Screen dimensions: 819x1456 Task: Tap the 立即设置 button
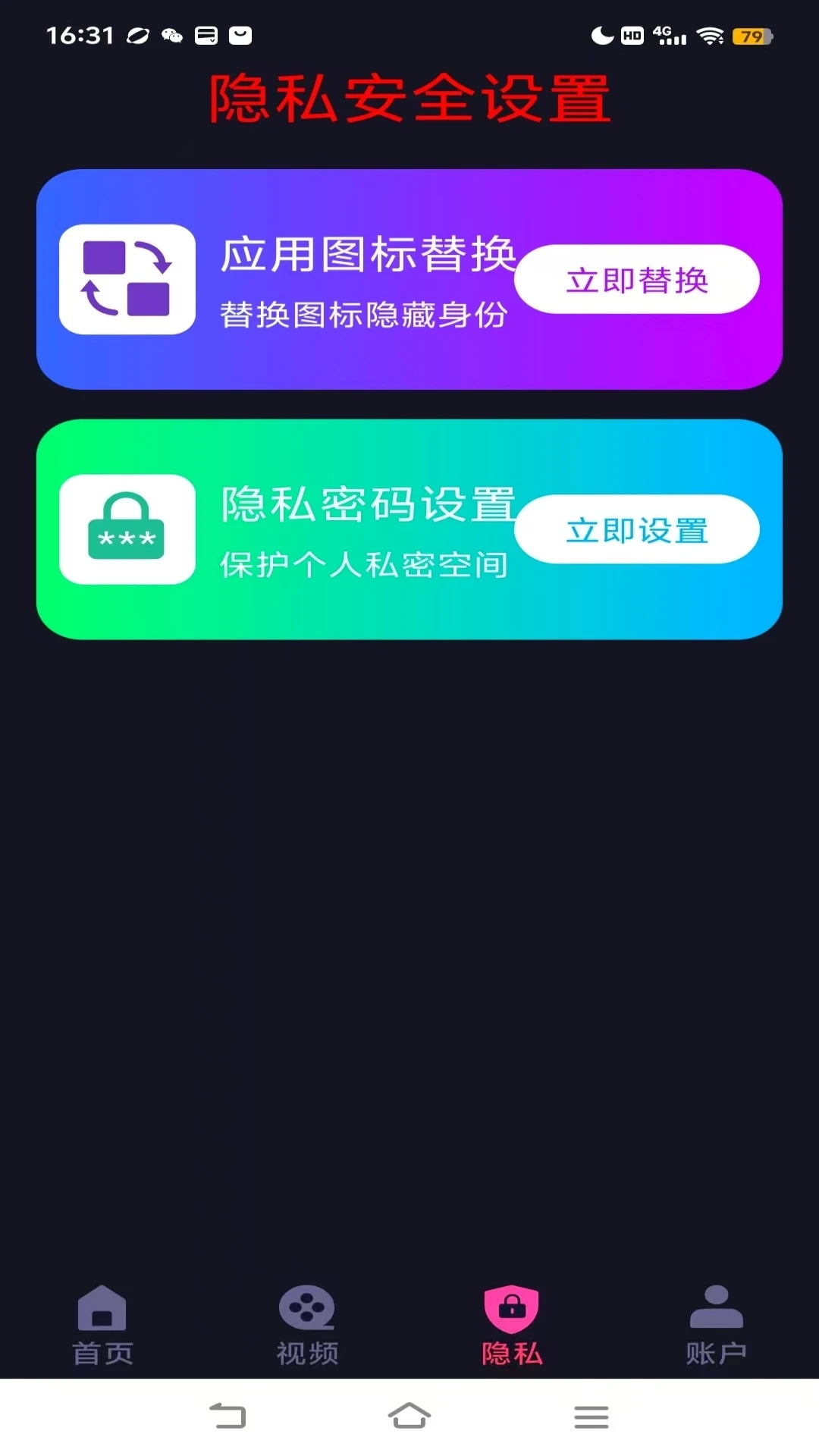pyautogui.click(x=637, y=529)
